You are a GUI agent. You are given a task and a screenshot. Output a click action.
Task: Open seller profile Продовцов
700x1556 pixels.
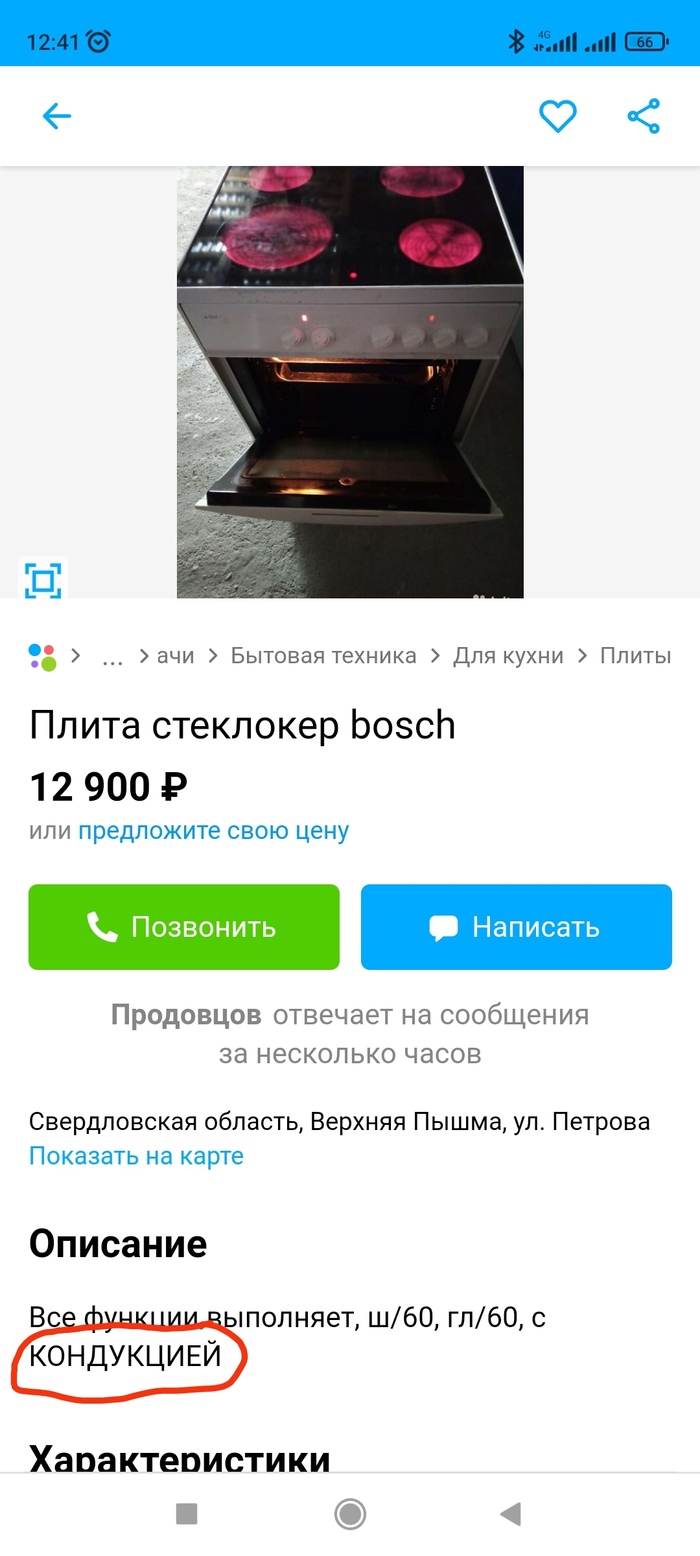tap(186, 1016)
